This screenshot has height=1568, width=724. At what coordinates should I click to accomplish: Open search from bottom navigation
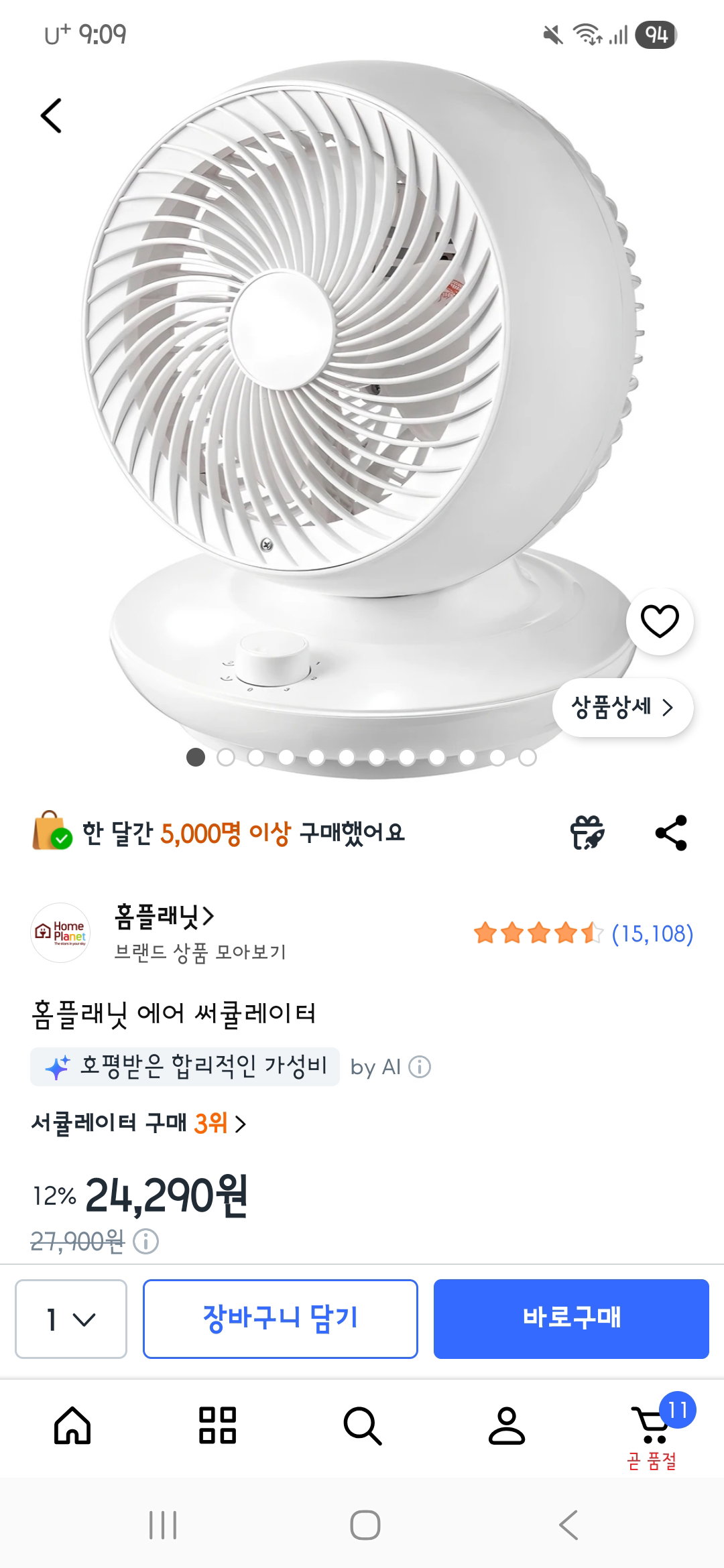(x=362, y=1425)
